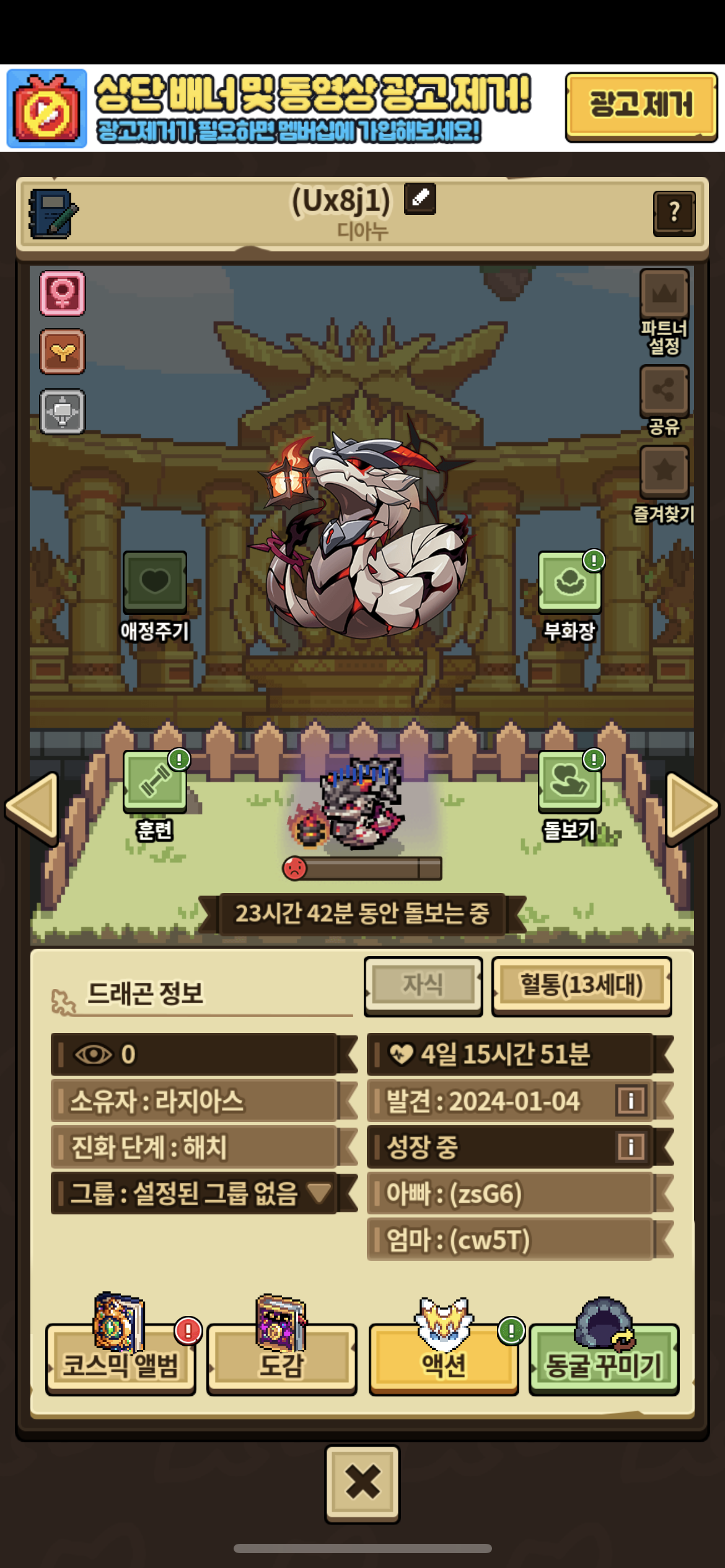The height and width of the screenshot is (1568, 725).
Task: View 혈통(13세대) lineage
Action: point(581,985)
